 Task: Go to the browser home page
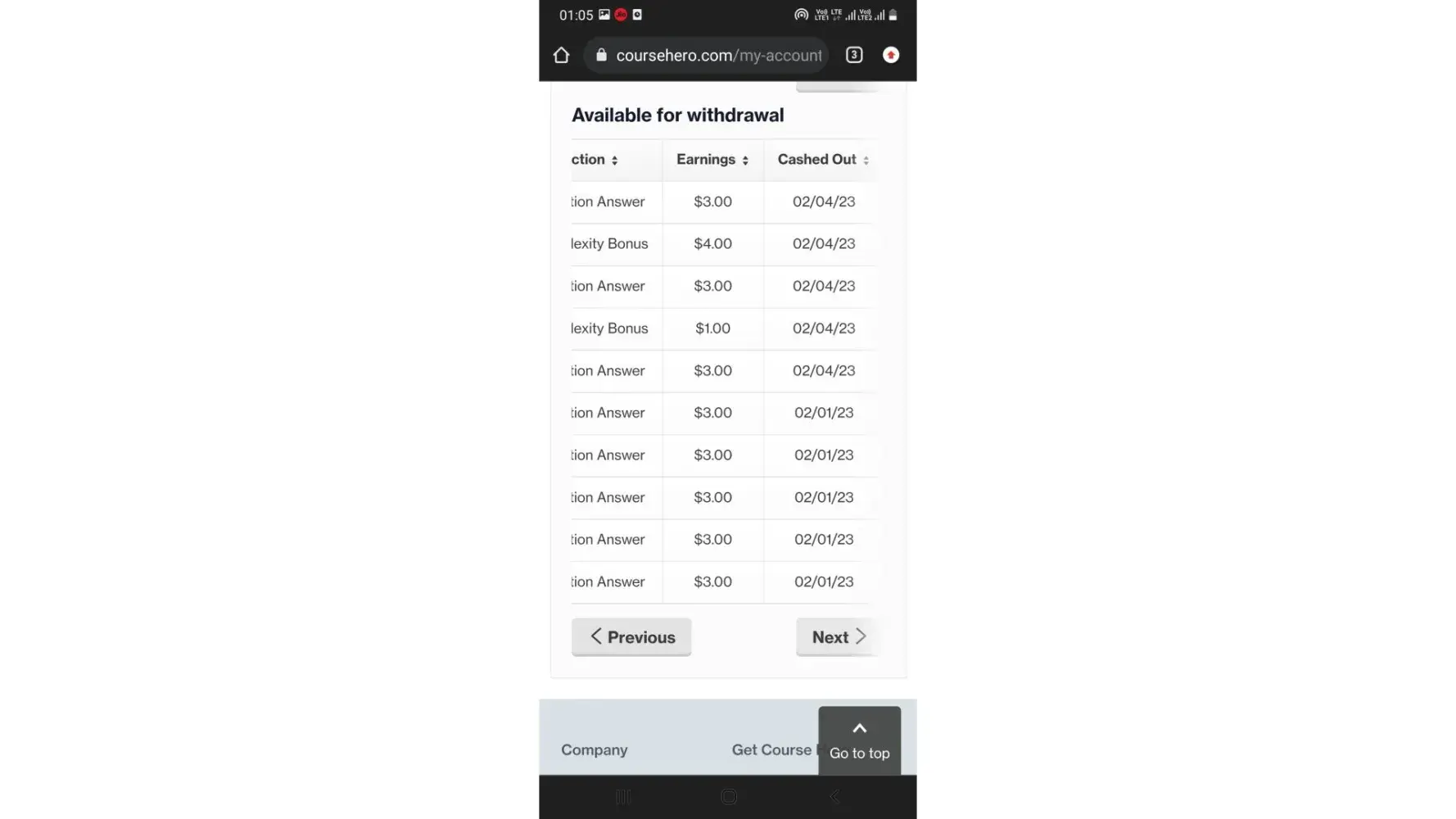point(561,55)
